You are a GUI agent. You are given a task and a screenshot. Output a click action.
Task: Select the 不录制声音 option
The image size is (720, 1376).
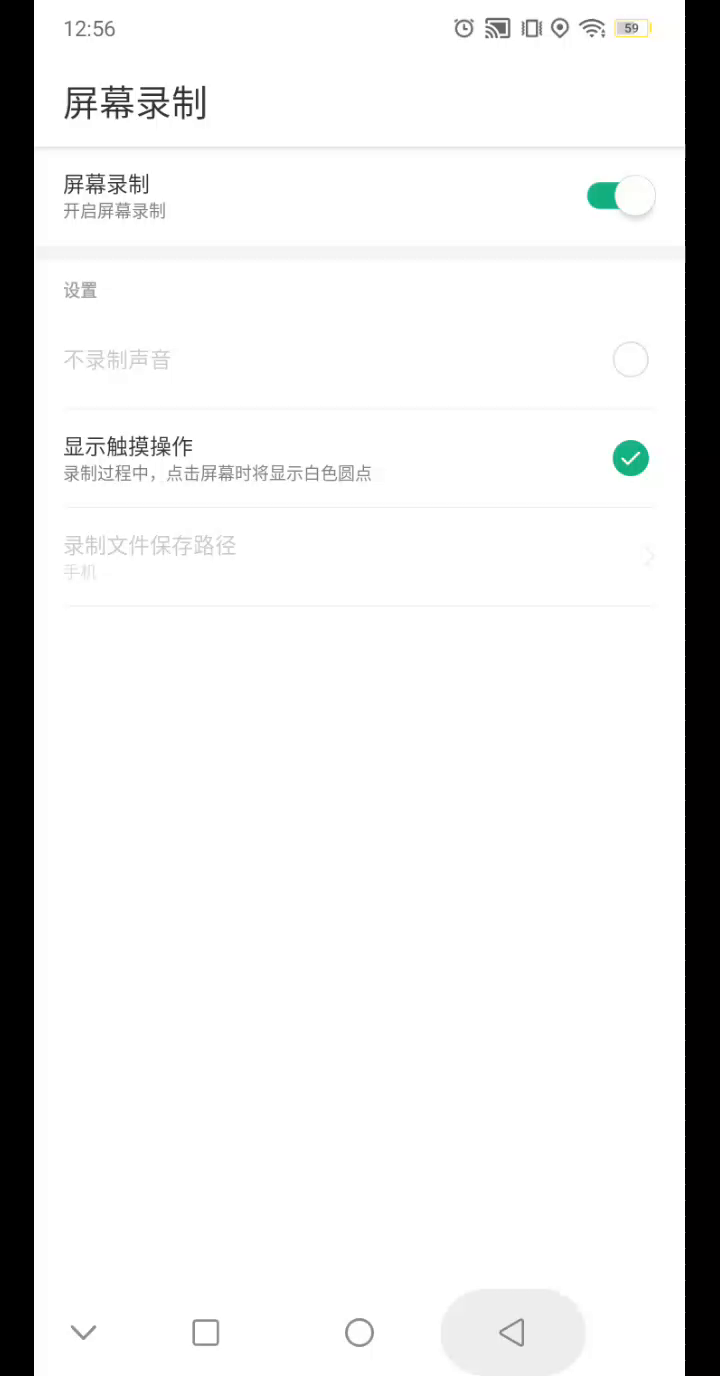630,360
